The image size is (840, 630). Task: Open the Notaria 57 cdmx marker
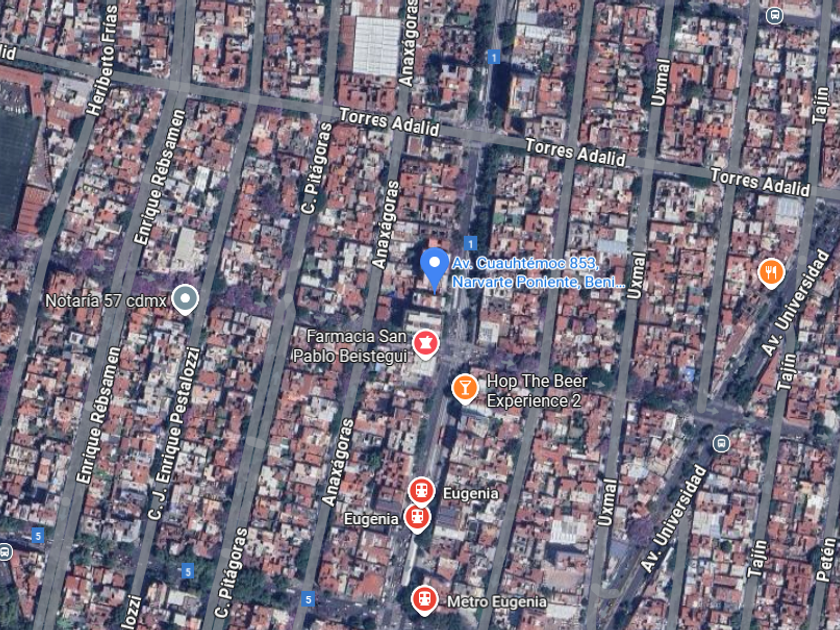point(184,298)
